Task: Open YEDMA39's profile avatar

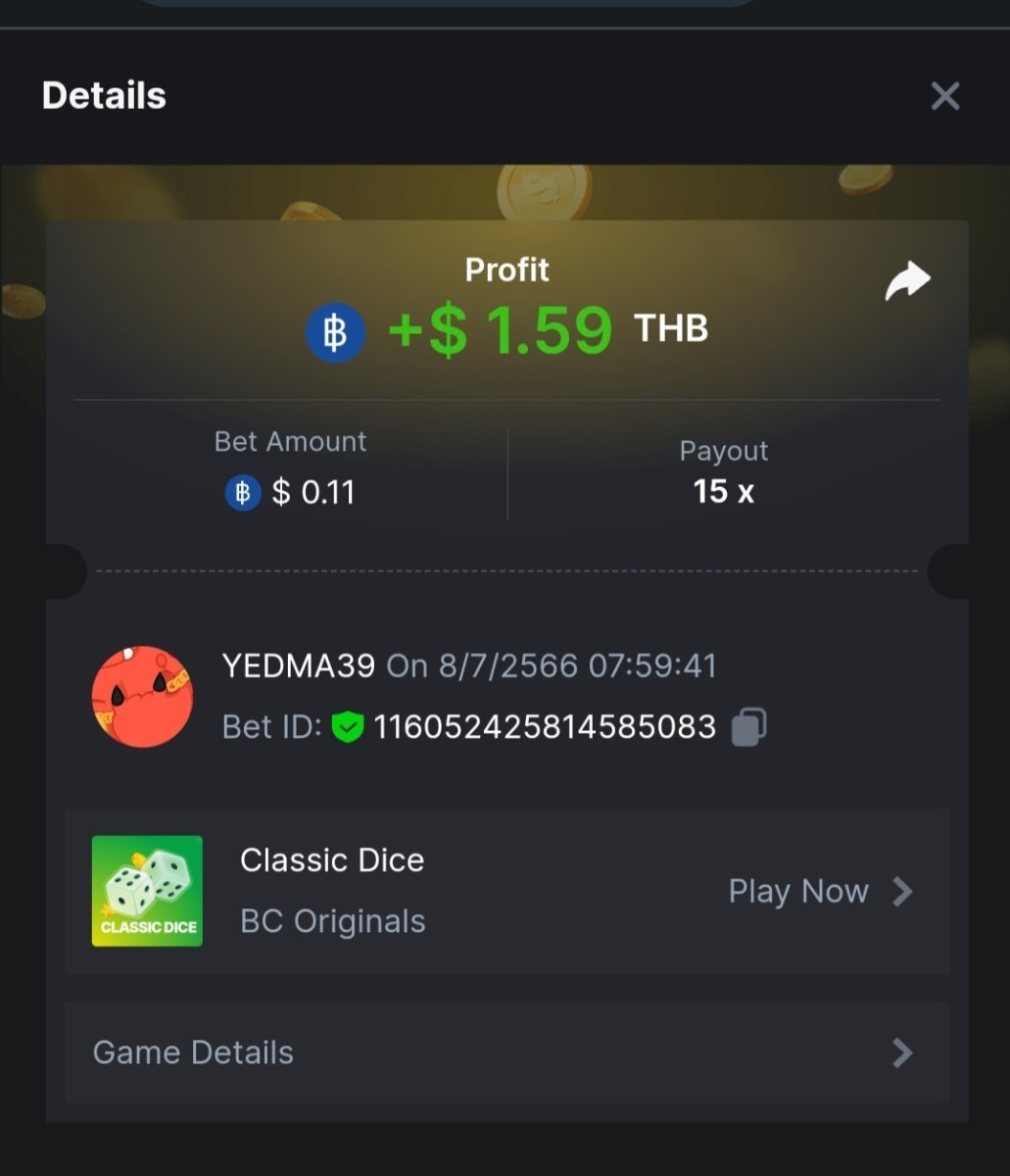Action: click(142, 697)
